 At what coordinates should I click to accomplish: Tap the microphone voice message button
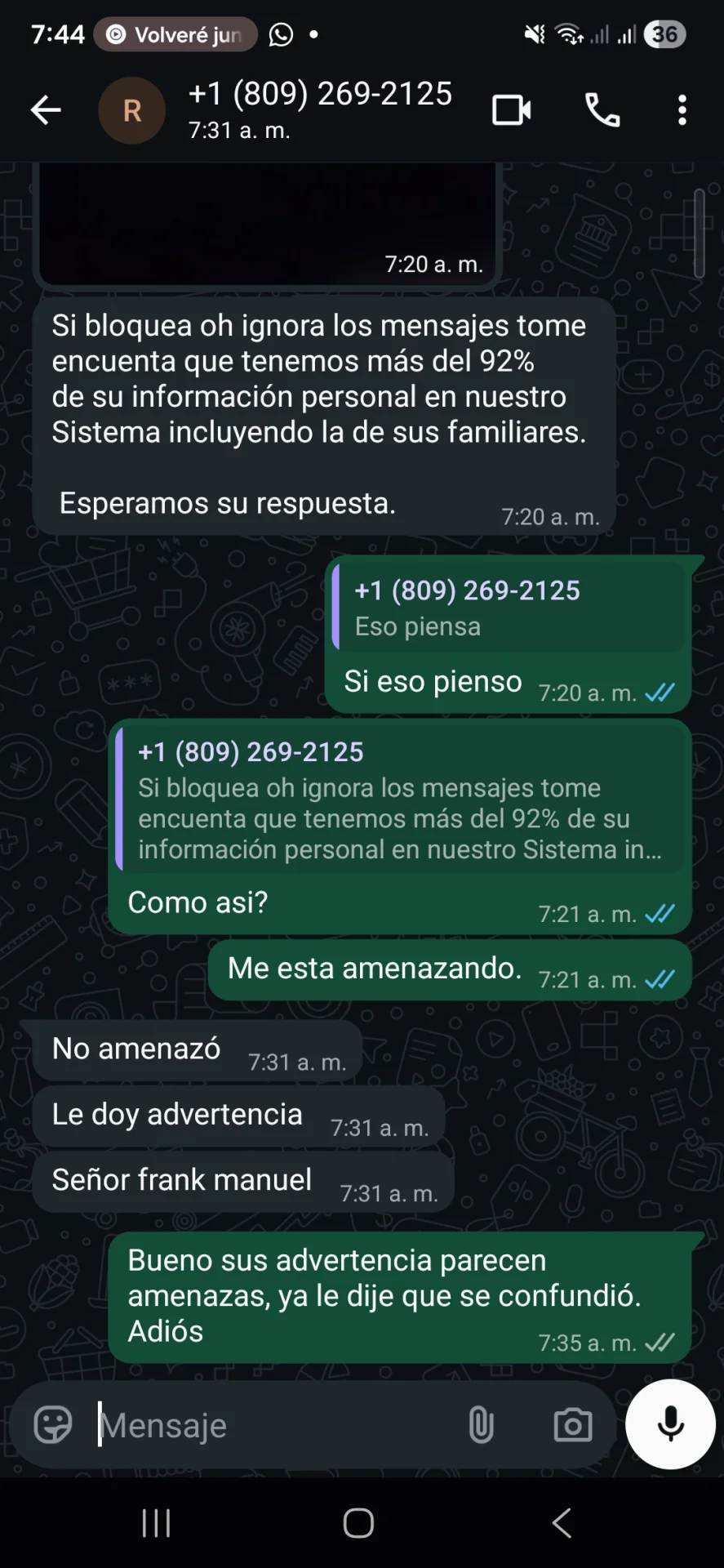click(670, 1424)
